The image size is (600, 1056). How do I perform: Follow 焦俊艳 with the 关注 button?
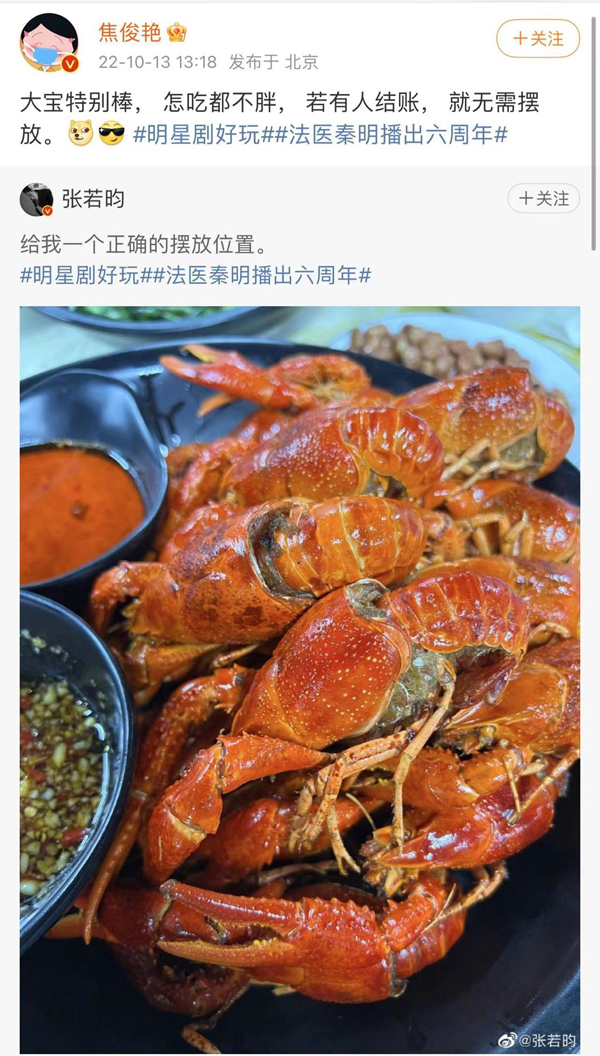coord(538,38)
